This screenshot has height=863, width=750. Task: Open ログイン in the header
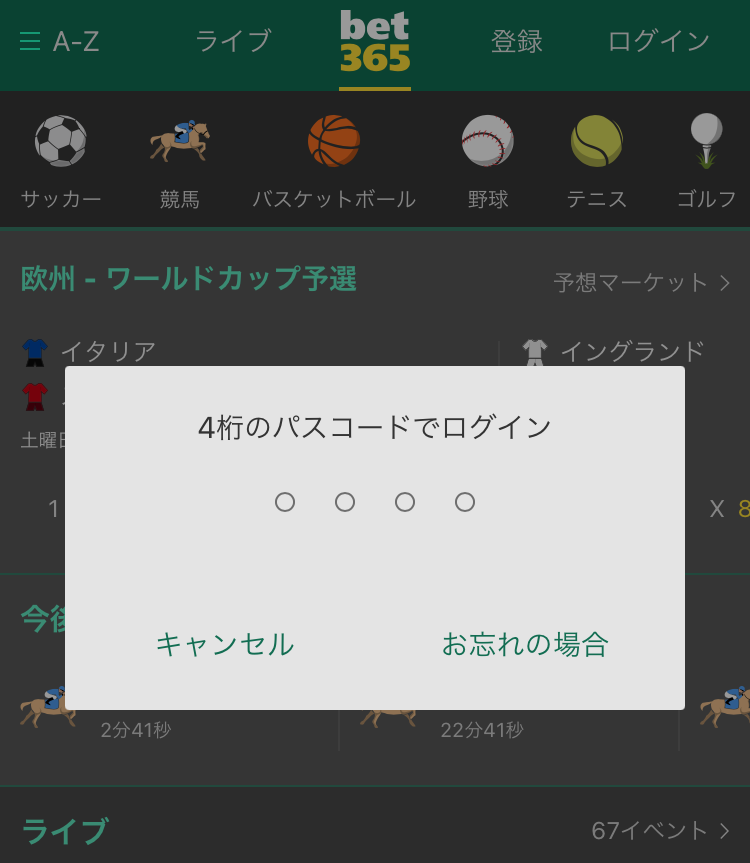tap(658, 41)
